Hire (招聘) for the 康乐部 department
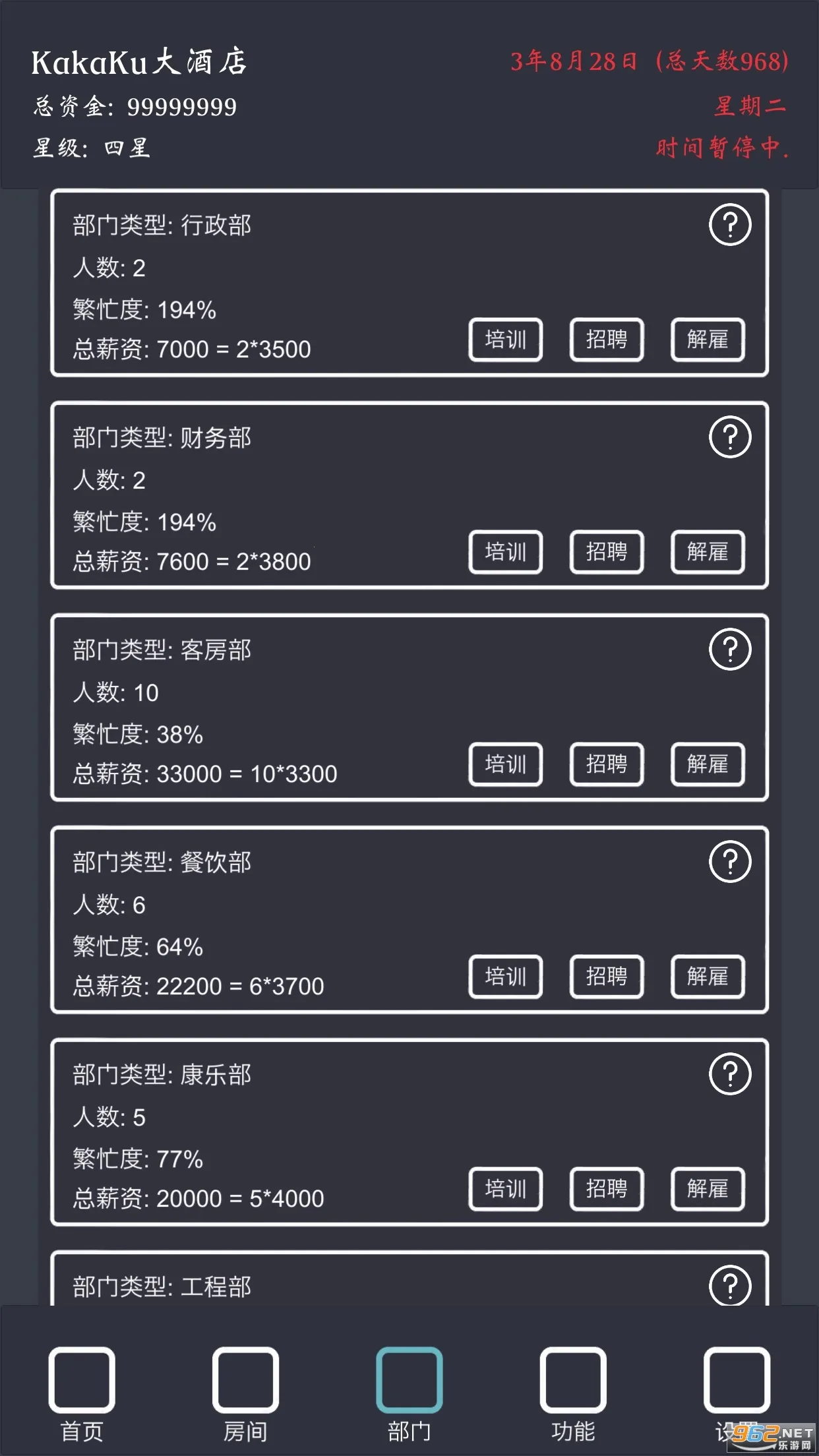The width and height of the screenshot is (819, 1456). point(607,1189)
